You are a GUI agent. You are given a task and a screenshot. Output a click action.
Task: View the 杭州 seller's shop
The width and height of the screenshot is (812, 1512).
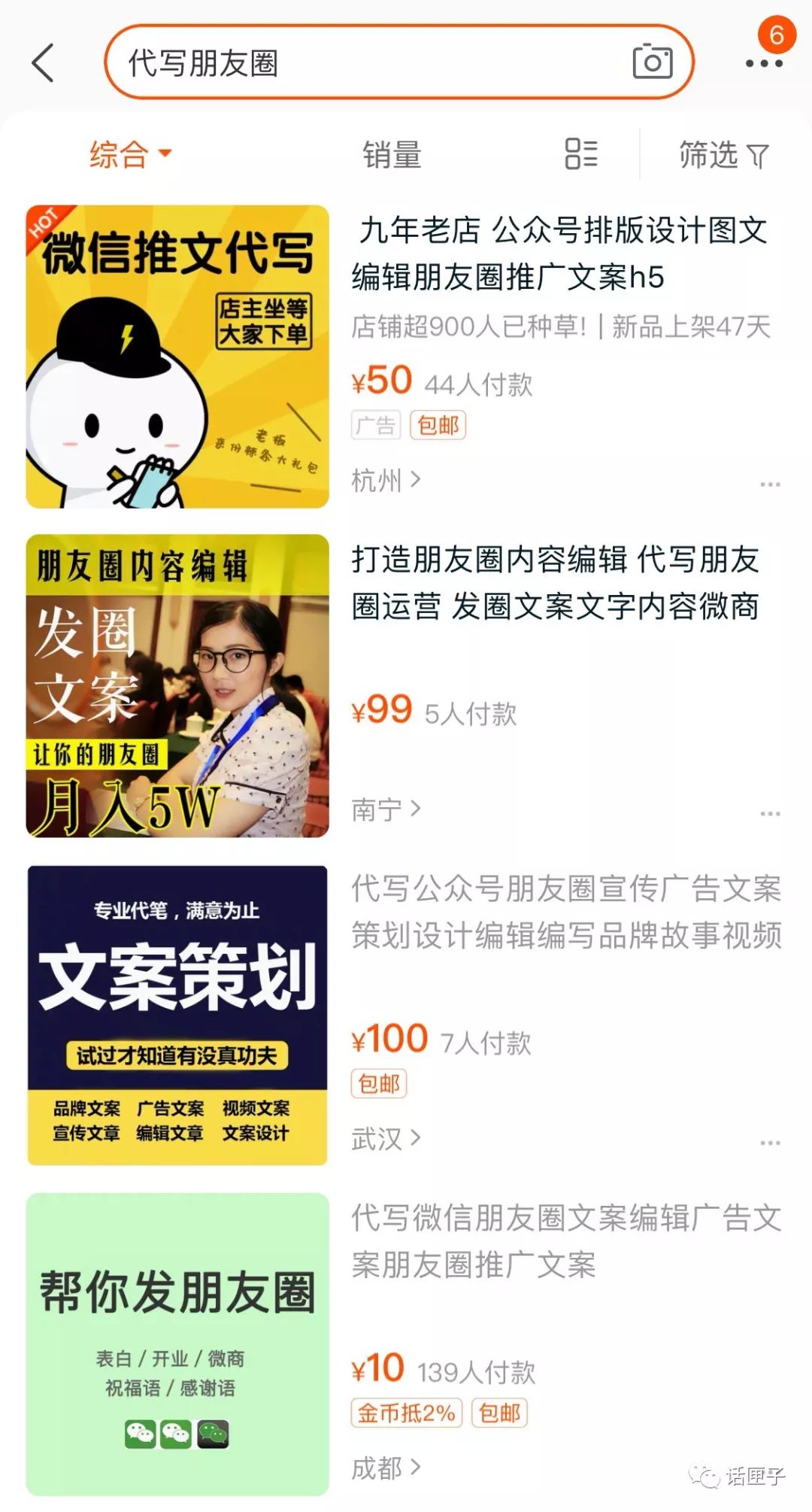[386, 480]
